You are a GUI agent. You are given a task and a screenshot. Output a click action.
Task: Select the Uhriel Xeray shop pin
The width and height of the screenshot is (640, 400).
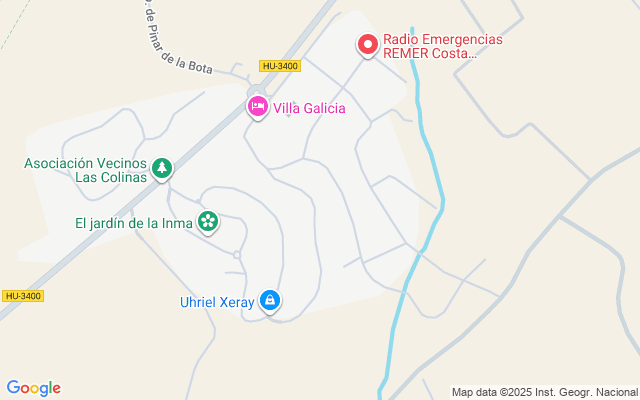pos(270,301)
